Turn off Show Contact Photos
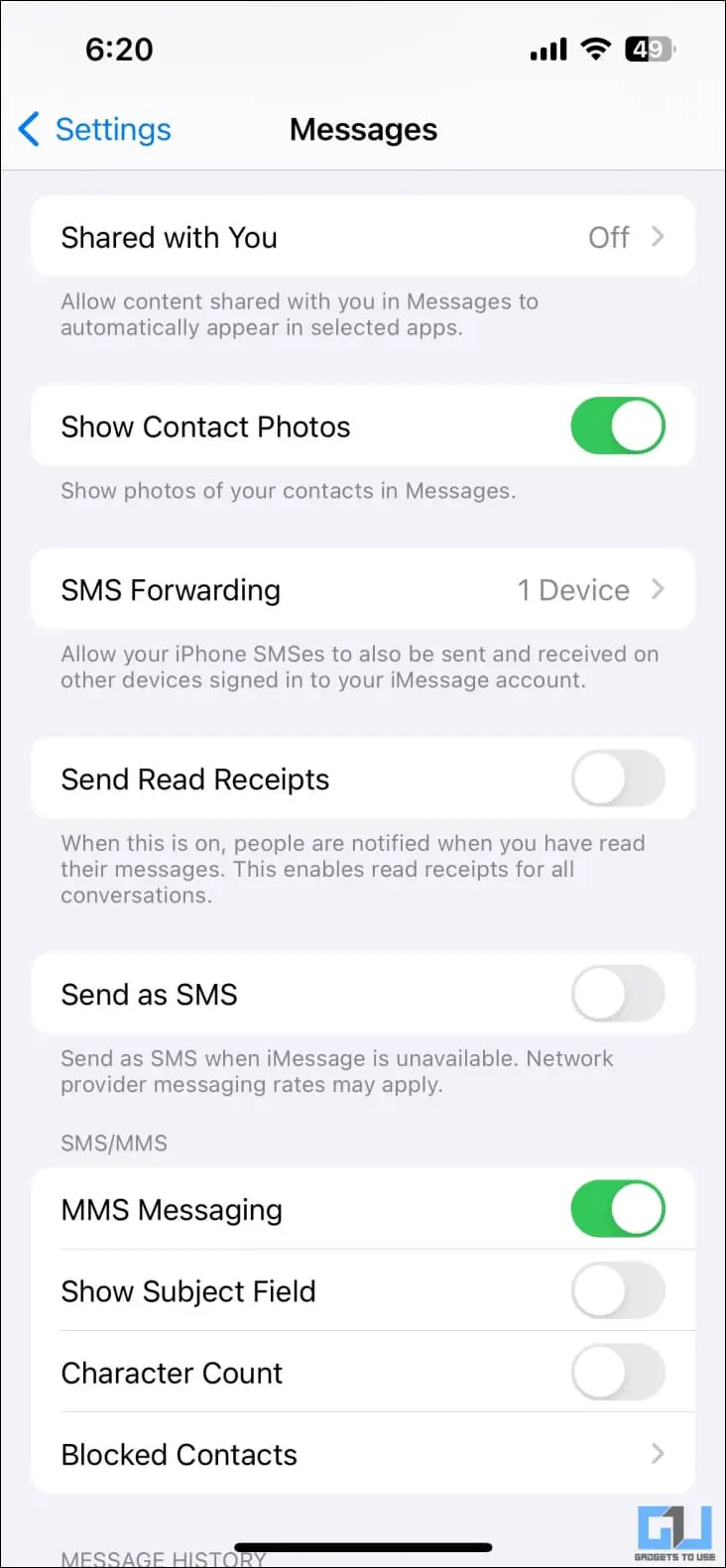Image resolution: width=726 pixels, height=1568 pixels. point(618,426)
